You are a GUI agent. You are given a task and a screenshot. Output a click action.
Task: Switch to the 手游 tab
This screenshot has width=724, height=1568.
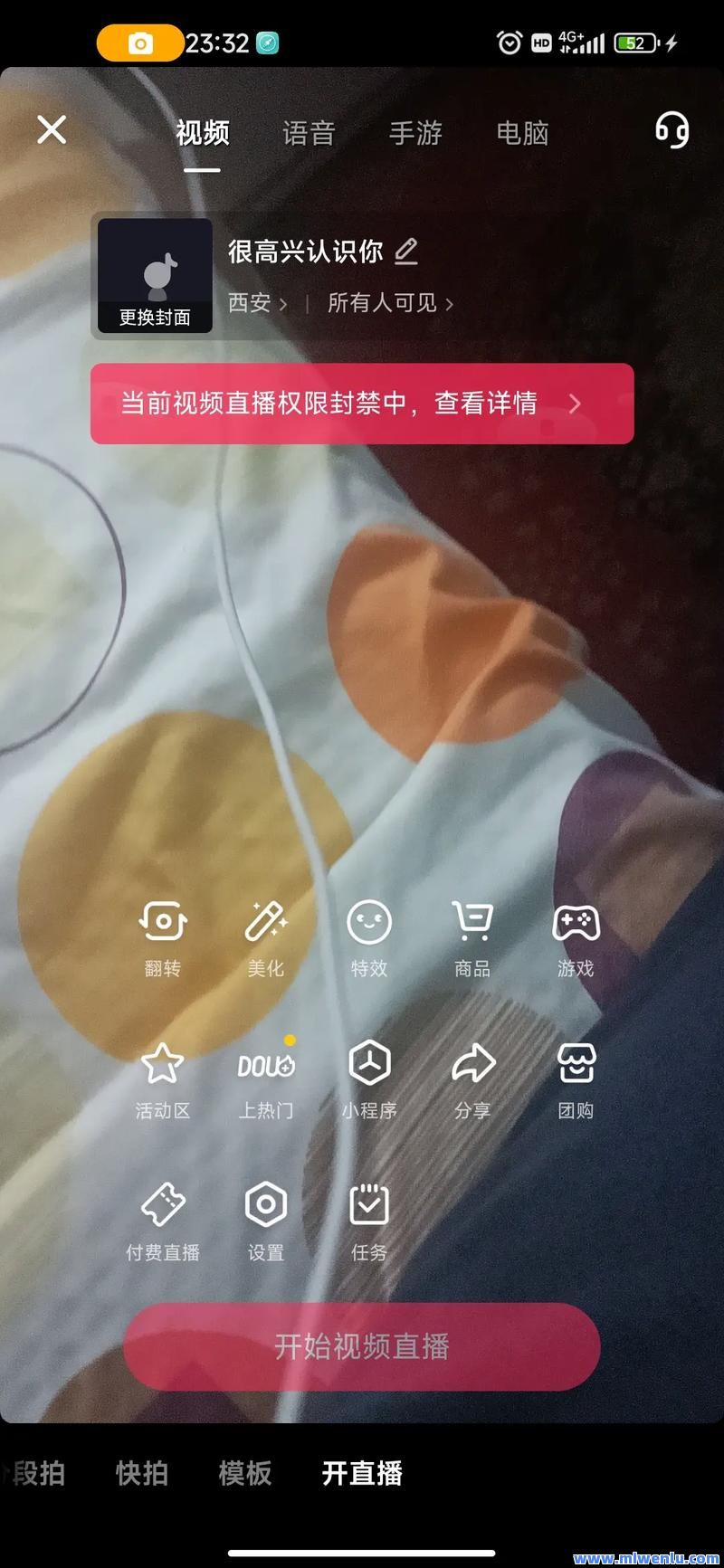point(415,134)
